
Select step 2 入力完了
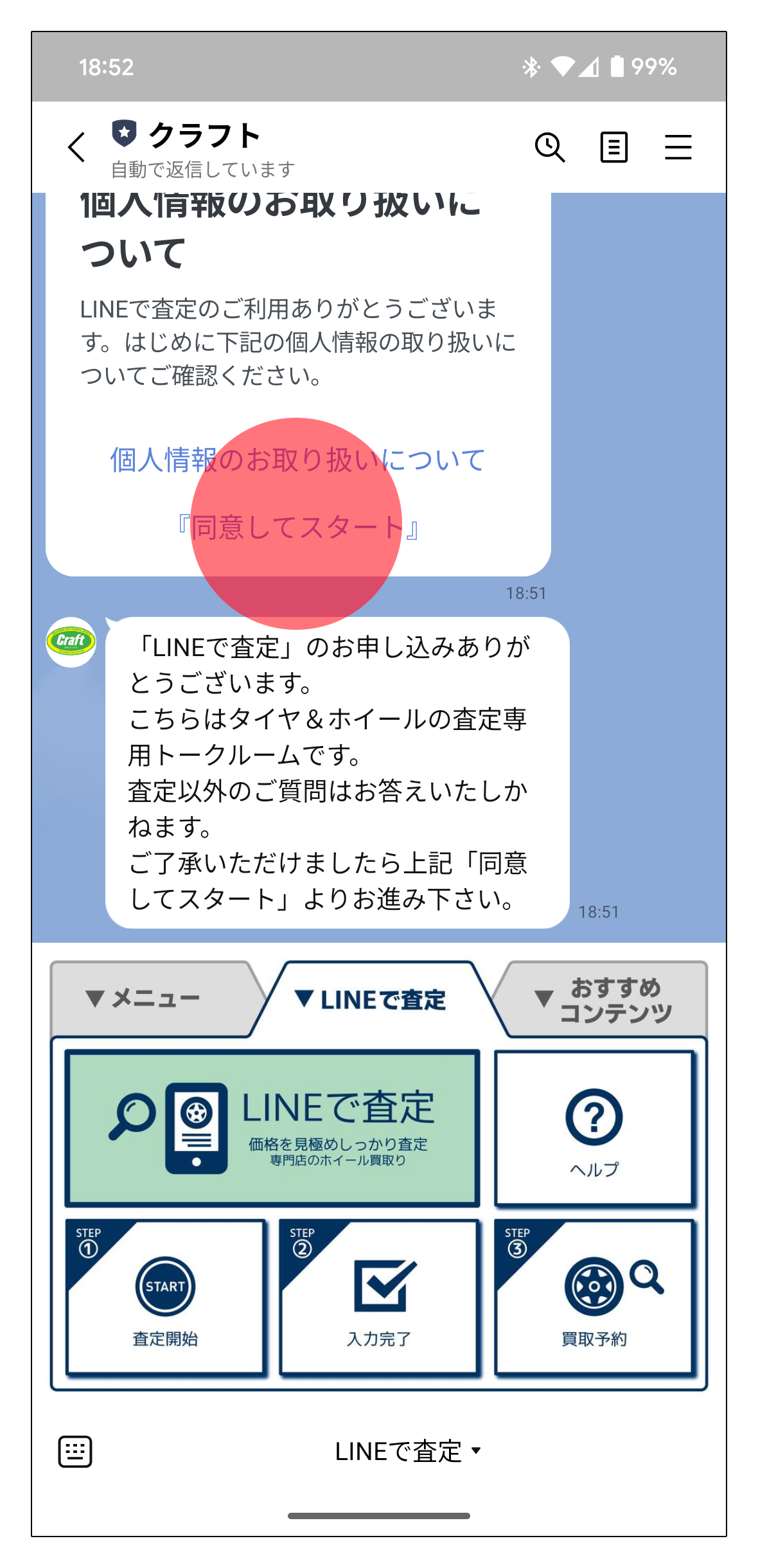click(x=380, y=1298)
